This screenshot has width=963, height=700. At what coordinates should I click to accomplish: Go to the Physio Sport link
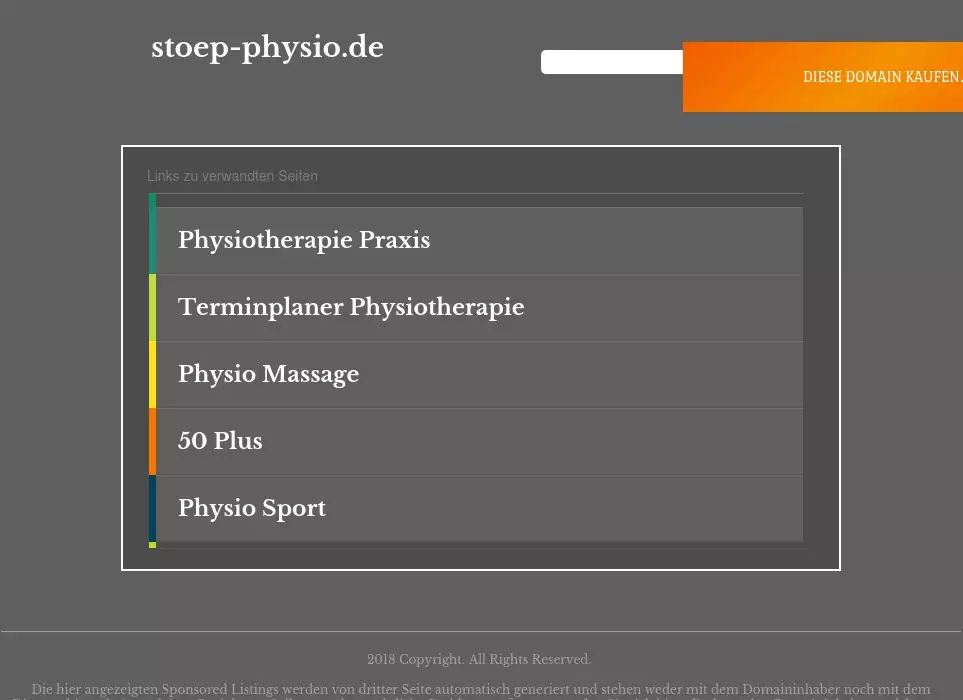tap(252, 509)
